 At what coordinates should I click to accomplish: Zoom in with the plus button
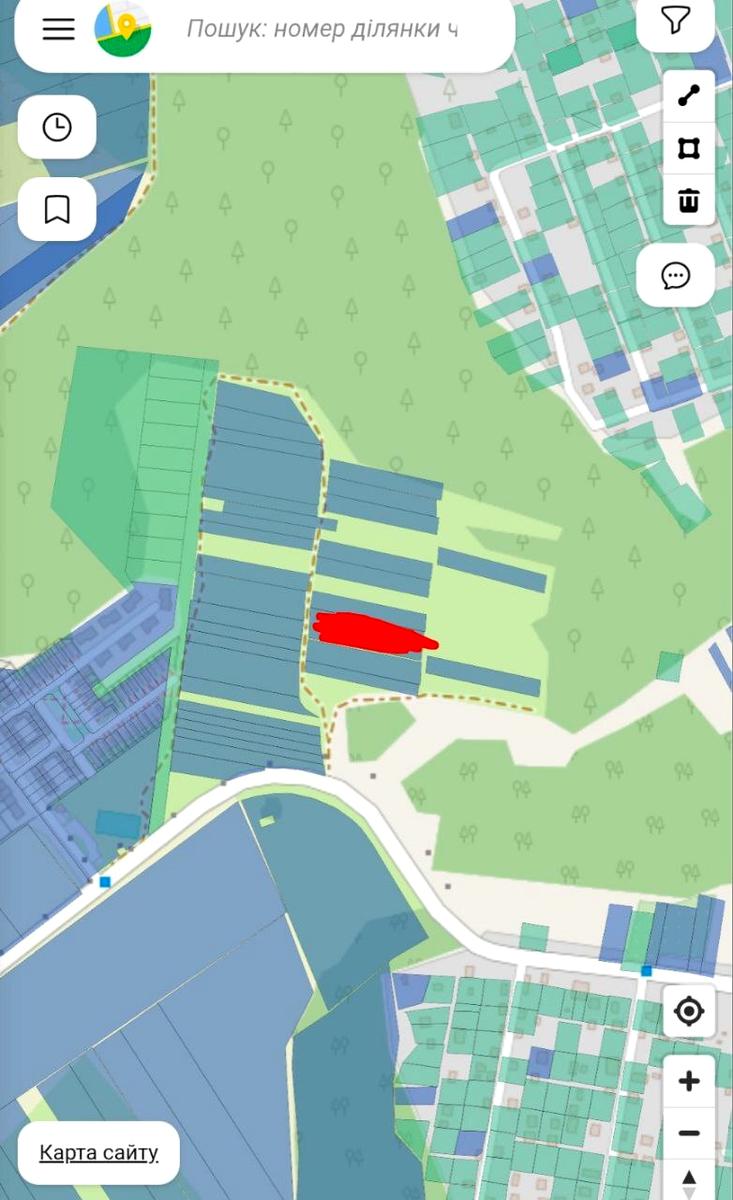(x=689, y=1081)
